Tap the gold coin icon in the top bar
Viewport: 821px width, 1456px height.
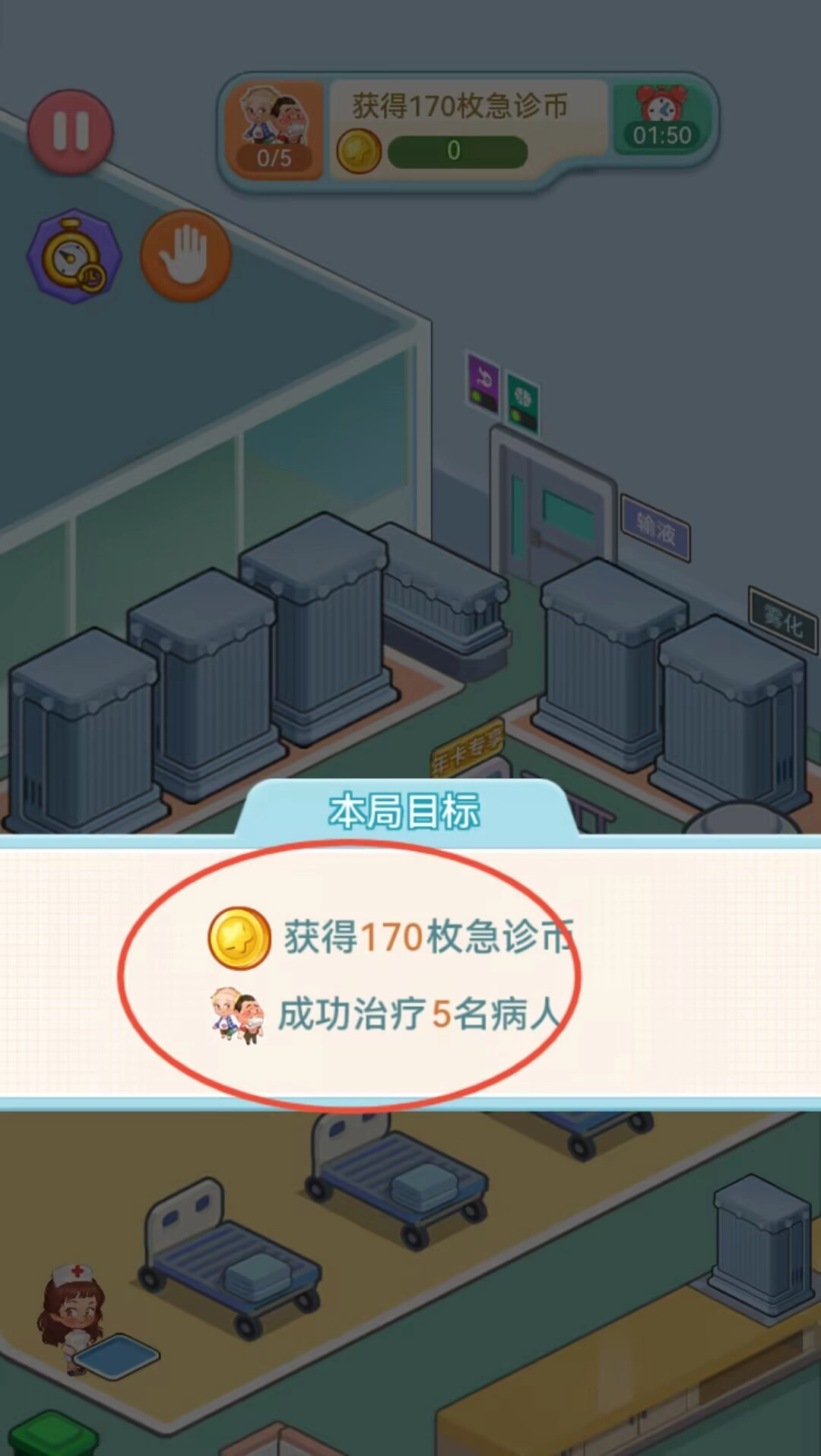point(359,150)
